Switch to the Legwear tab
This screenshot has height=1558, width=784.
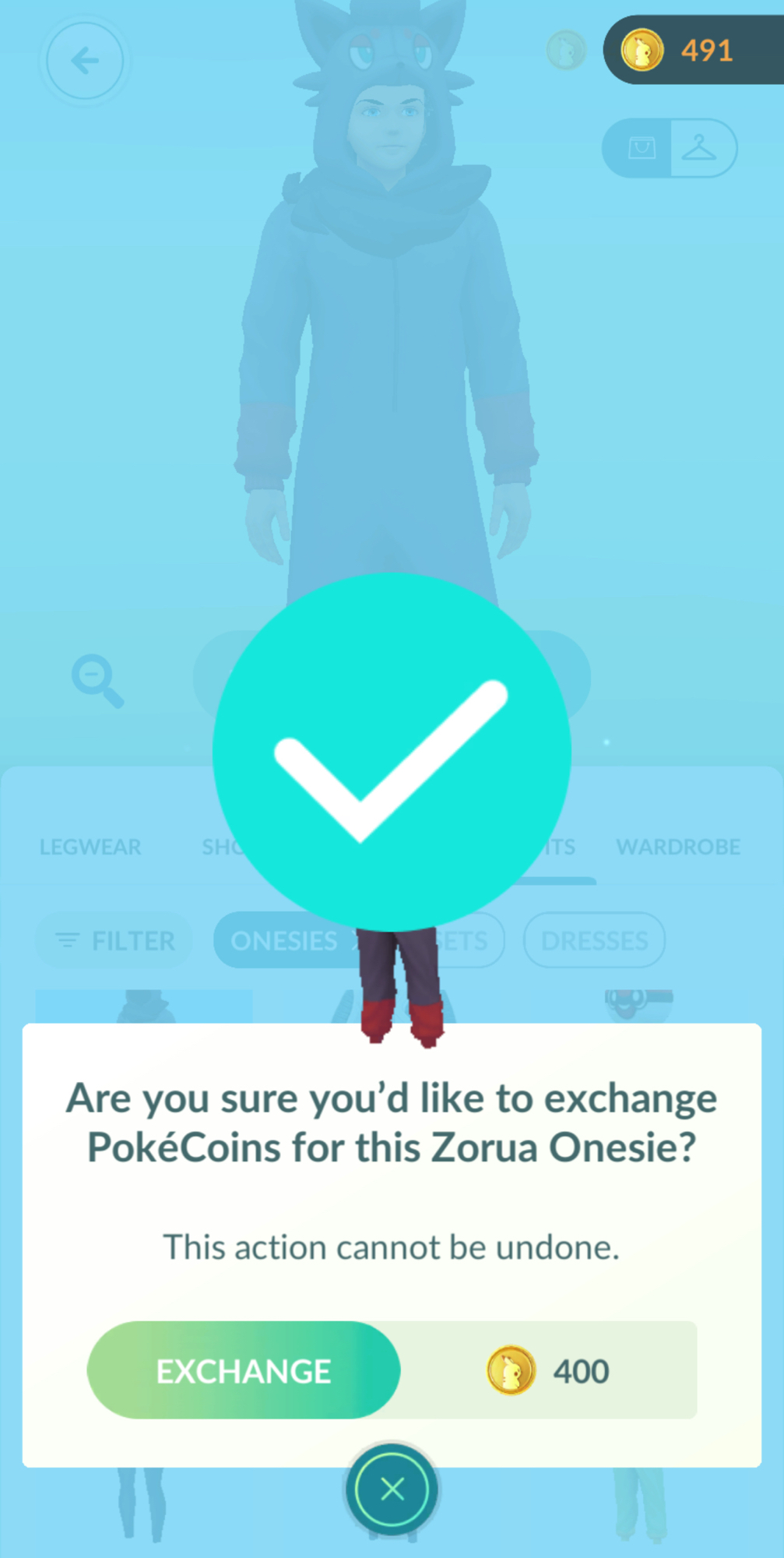tap(90, 847)
